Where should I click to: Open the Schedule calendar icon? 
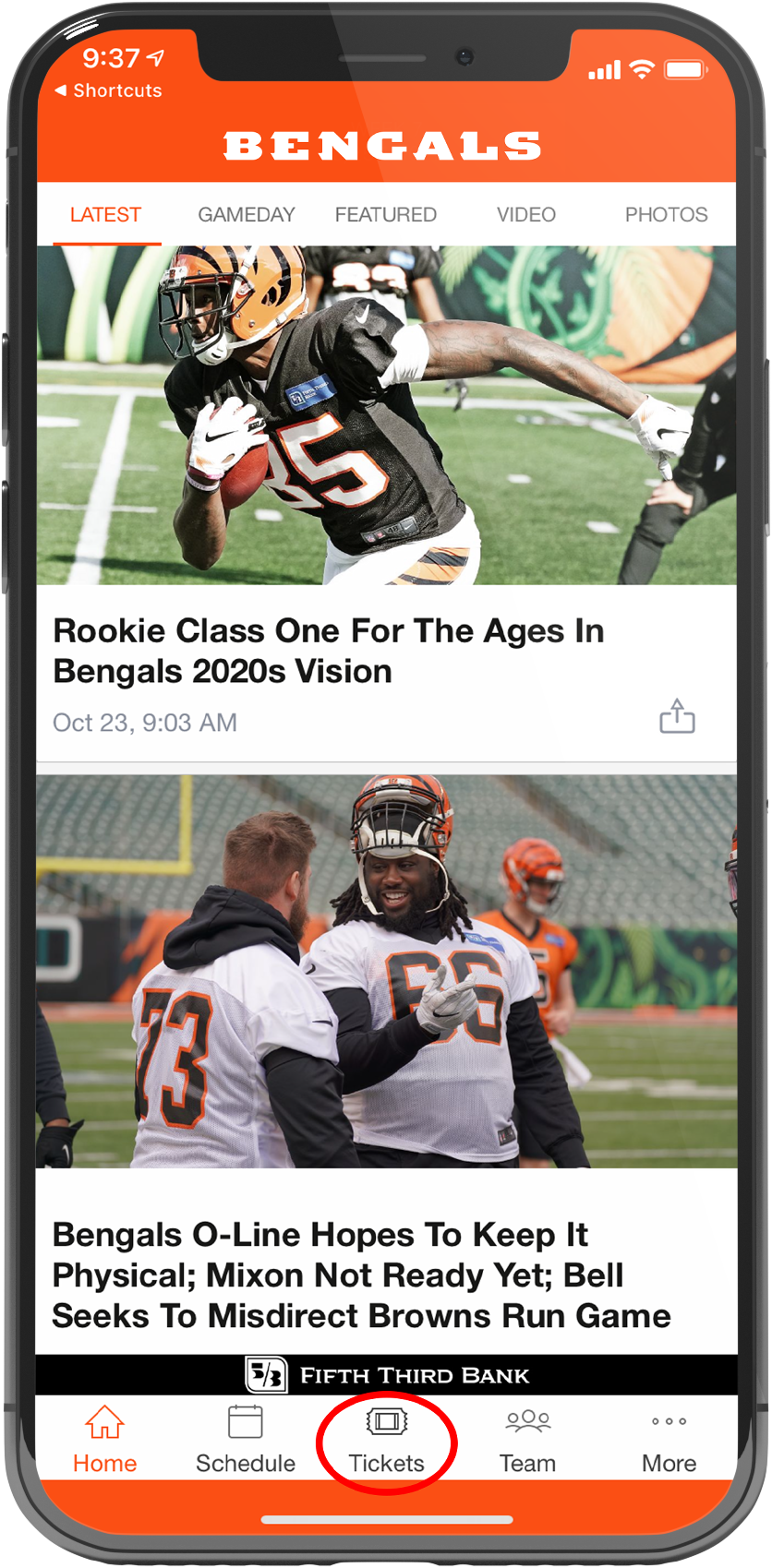245,1437
